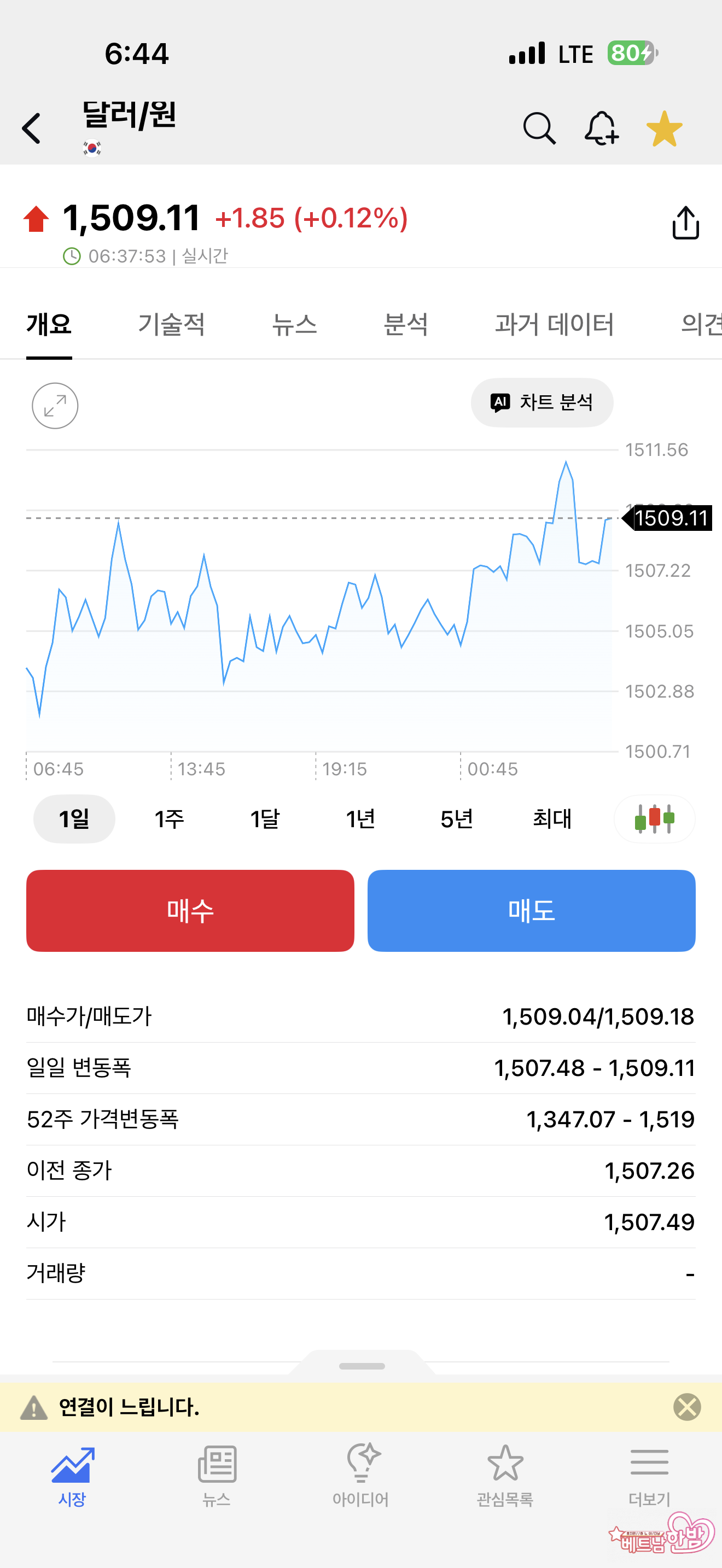View the 과거 데이터 tab
Image resolution: width=722 pixels, height=1568 pixels.
tap(554, 324)
